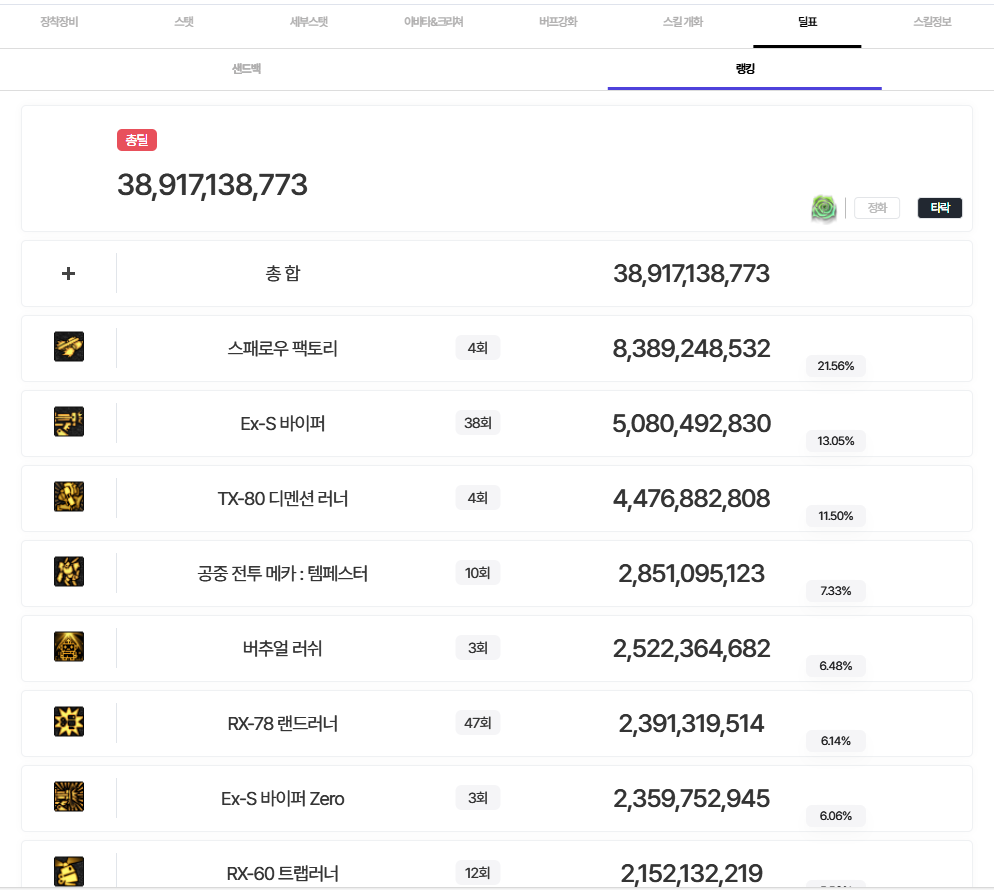Viewport: 994px width, 890px height.
Task: Switch to the 장착장비 tab
Action: coord(59,21)
